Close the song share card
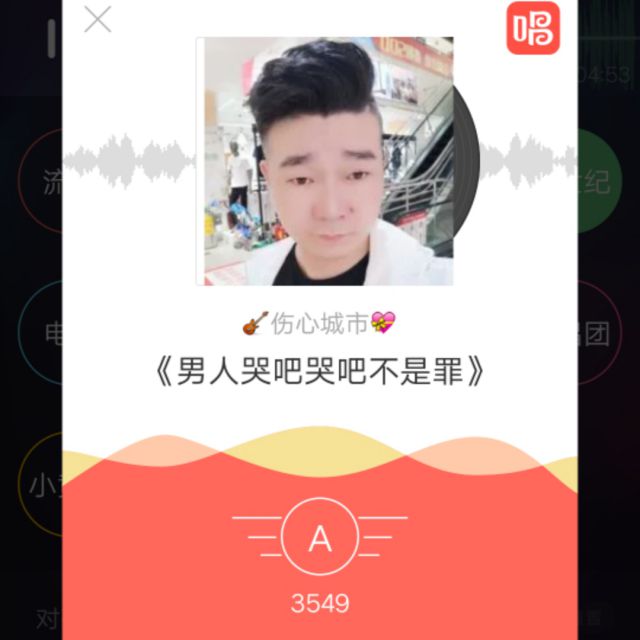The width and height of the screenshot is (640, 640). [x=98, y=19]
